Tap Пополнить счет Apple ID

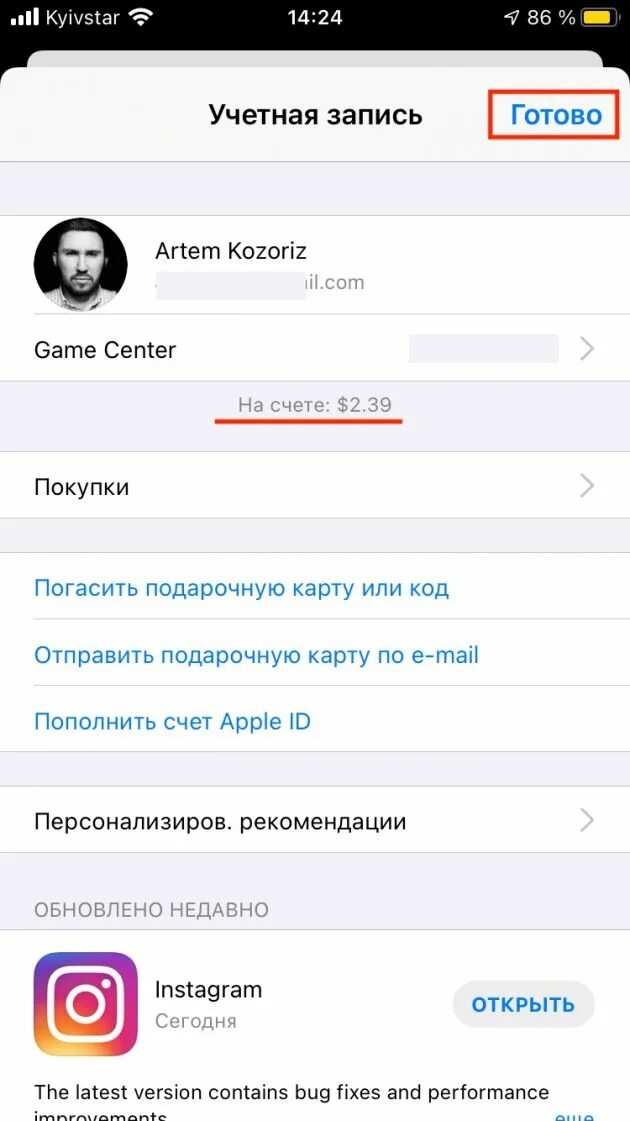click(172, 721)
